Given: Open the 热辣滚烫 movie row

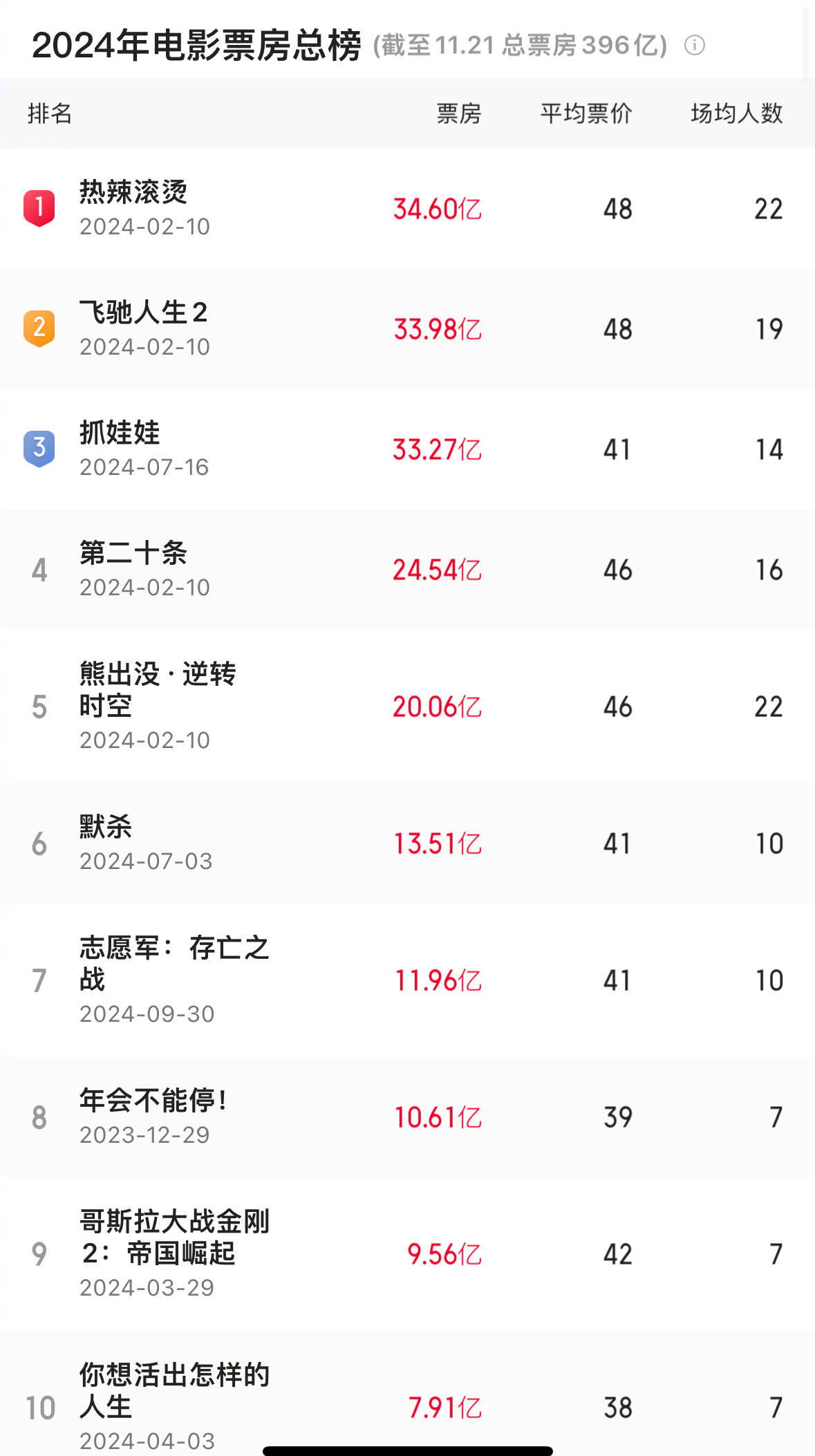Looking at the screenshot, I should [407, 208].
